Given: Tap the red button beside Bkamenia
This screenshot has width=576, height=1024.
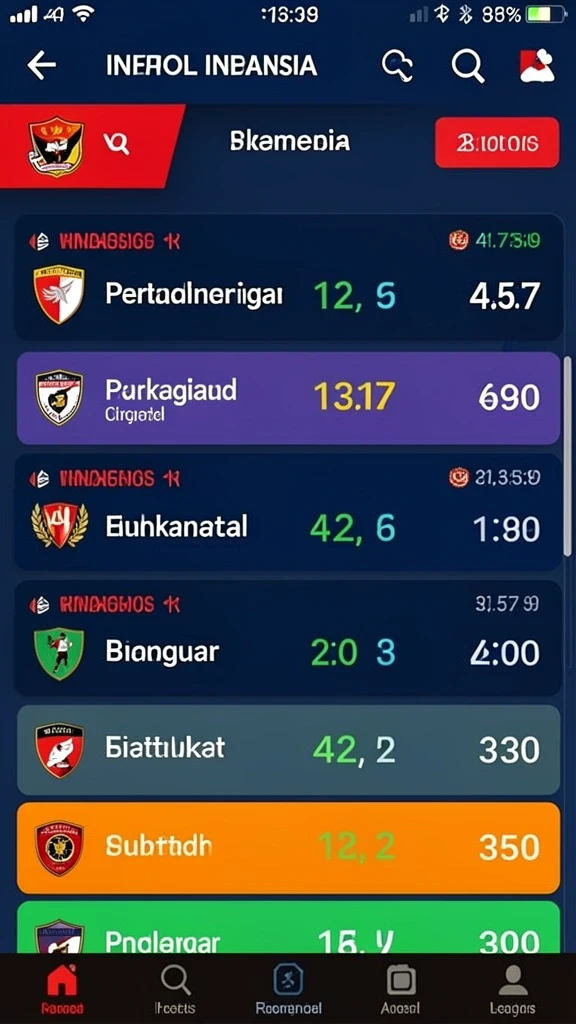Looking at the screenshot, I should point(497,142).
